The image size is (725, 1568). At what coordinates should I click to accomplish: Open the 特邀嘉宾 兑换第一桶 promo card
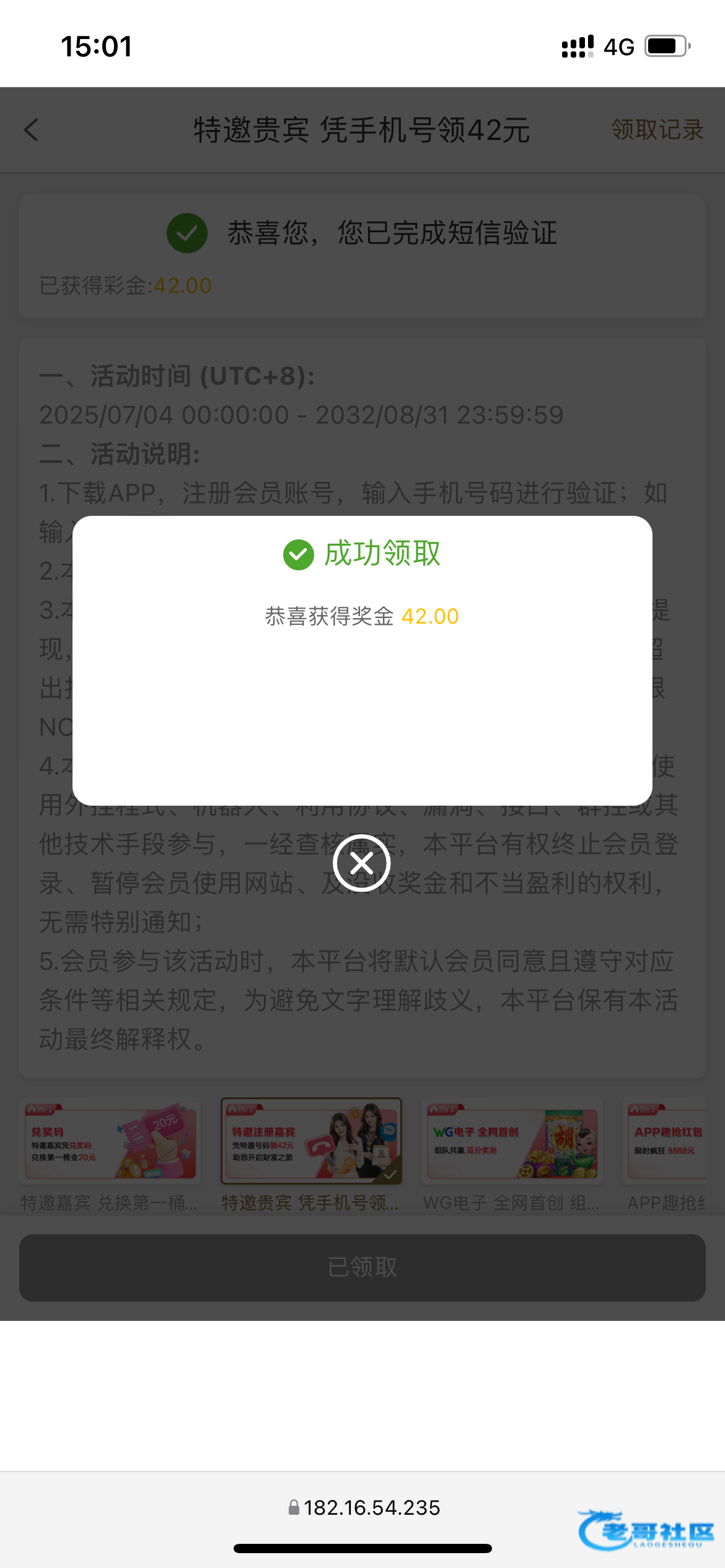pyautogui.click(x=110, y=1156)
